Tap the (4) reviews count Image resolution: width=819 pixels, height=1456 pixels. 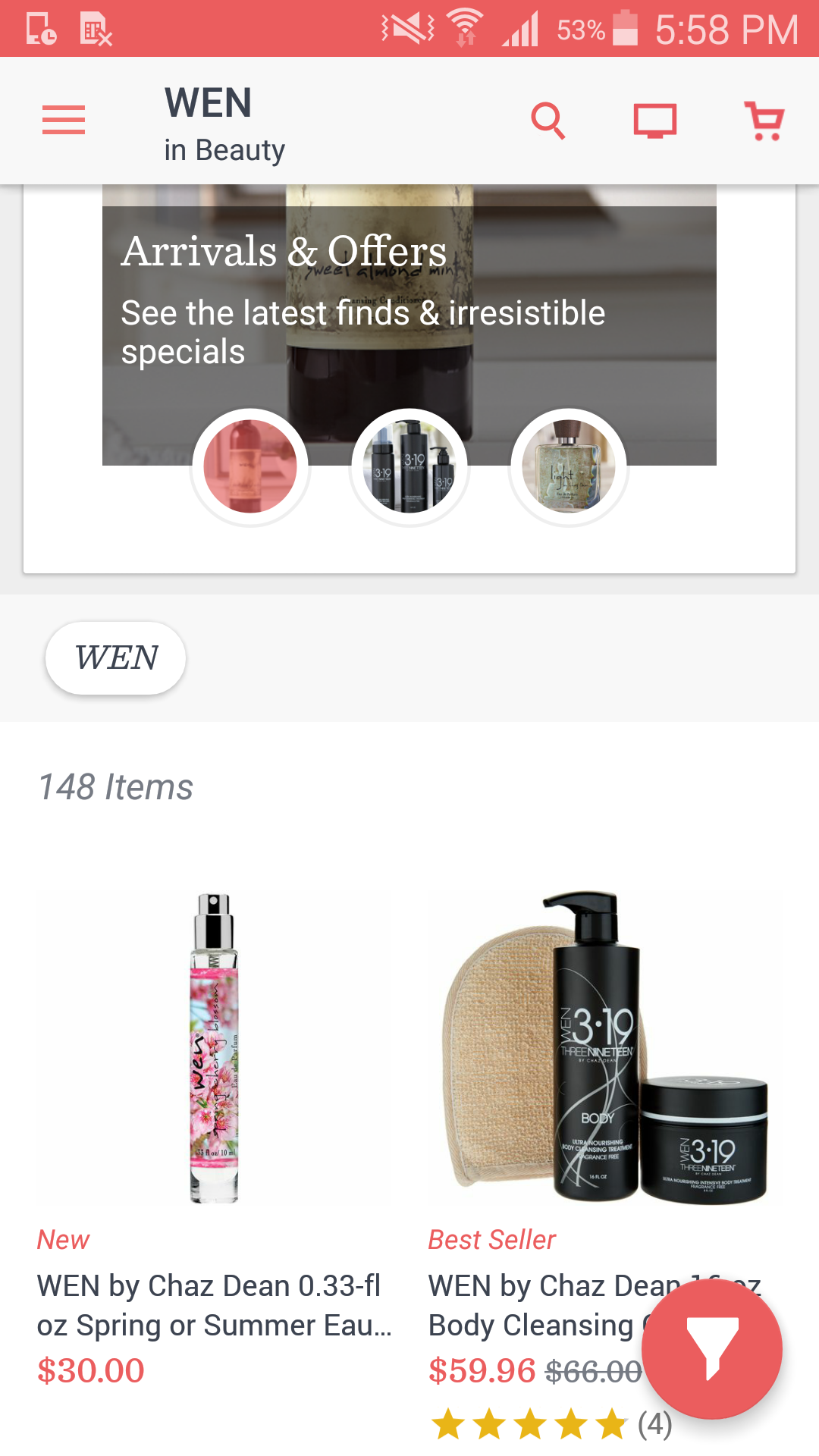pos(654,1424)
